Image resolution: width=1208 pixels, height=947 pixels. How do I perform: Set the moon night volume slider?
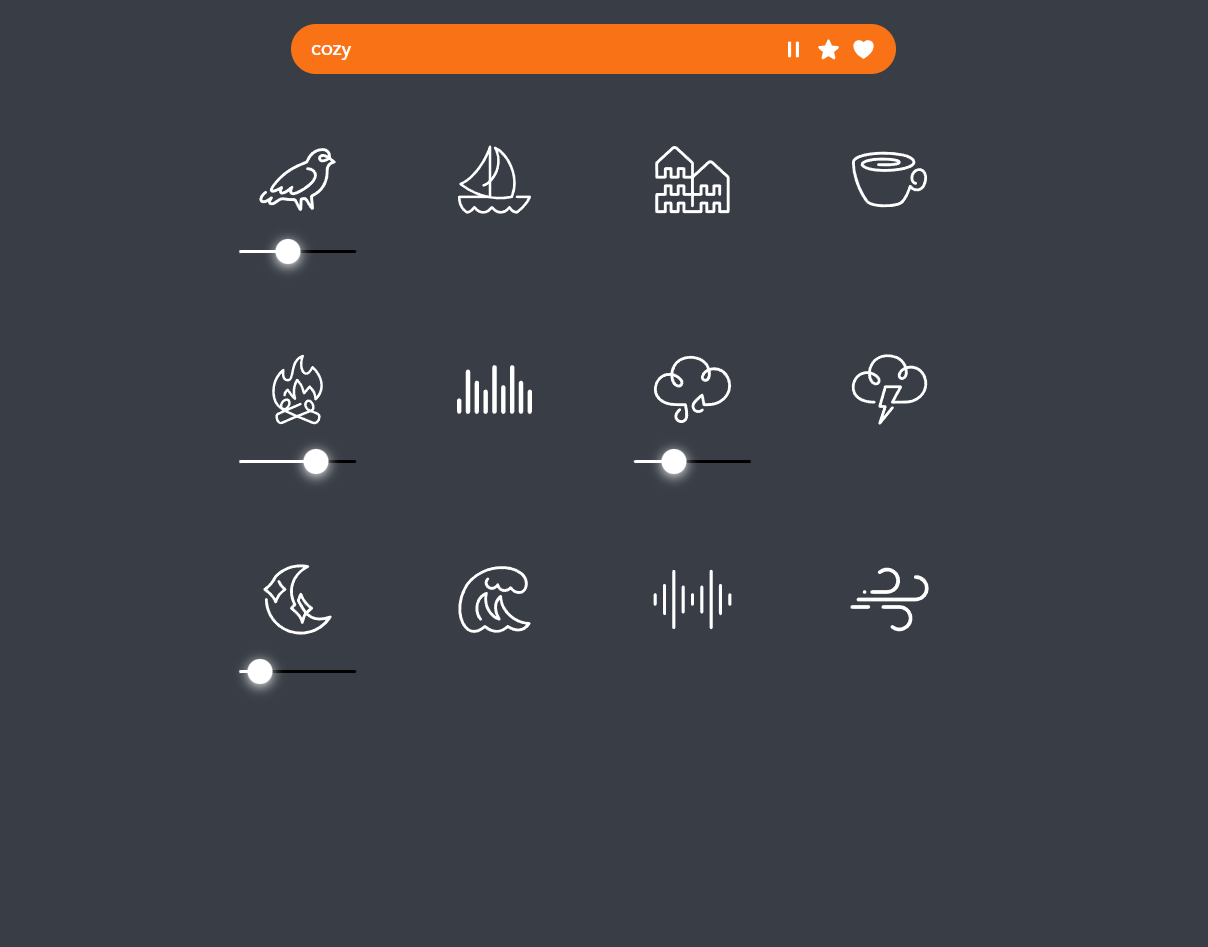297,671
